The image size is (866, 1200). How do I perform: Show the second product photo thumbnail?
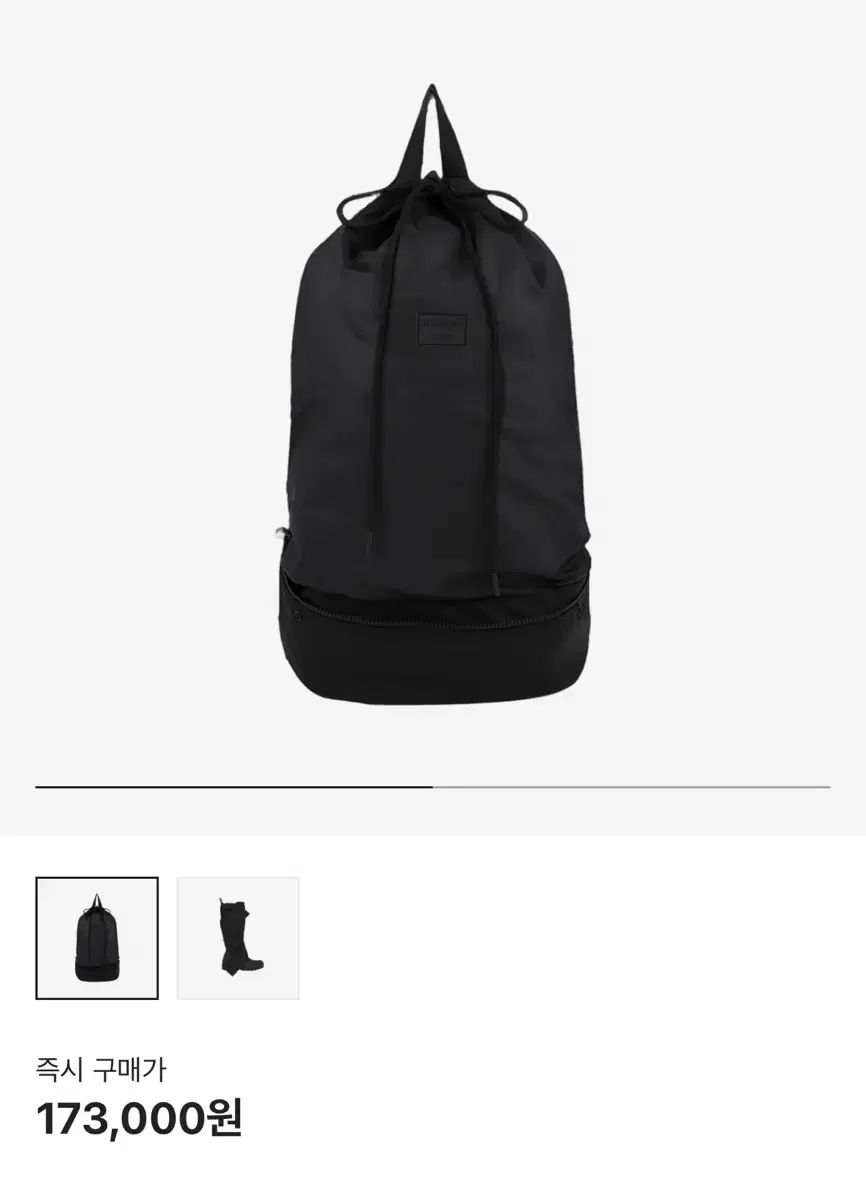click(238, 938)
